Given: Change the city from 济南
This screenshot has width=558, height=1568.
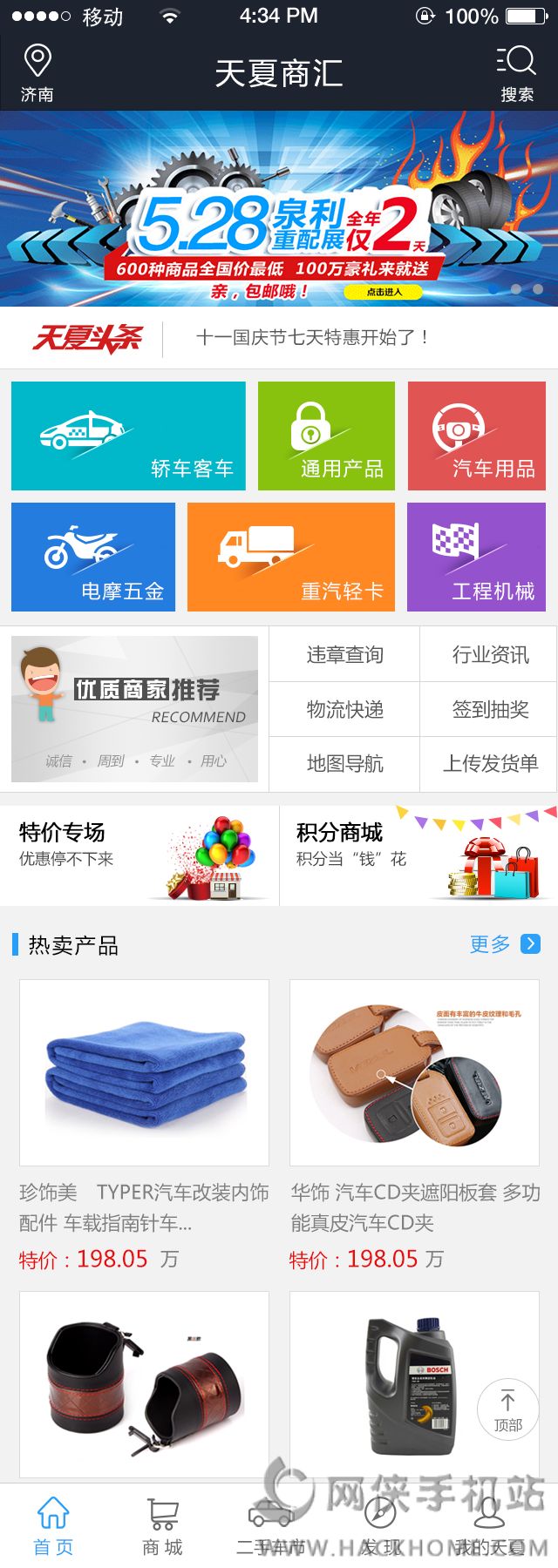Looking at the screenshot, I should coord(37,73).
